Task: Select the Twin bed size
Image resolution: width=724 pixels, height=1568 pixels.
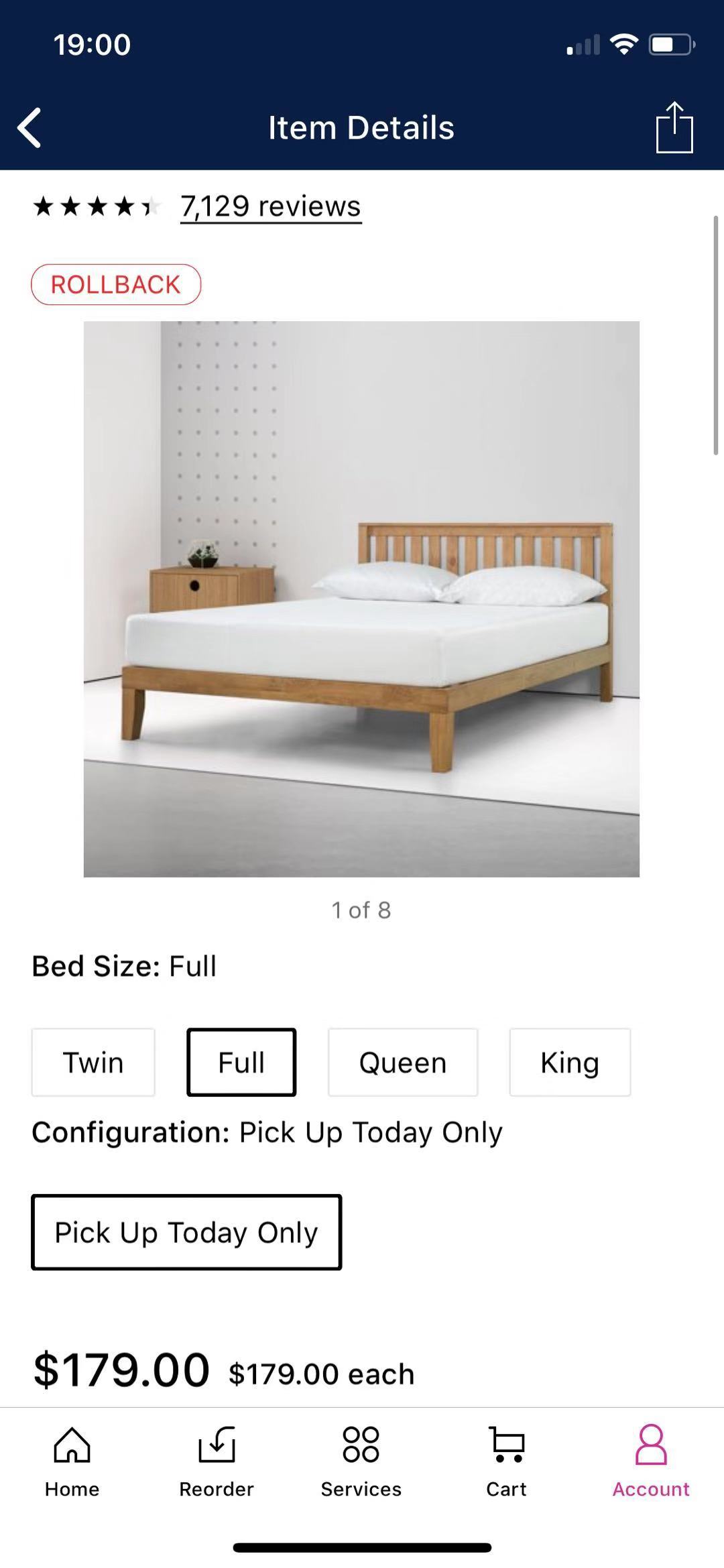Action: point(93,1063)
